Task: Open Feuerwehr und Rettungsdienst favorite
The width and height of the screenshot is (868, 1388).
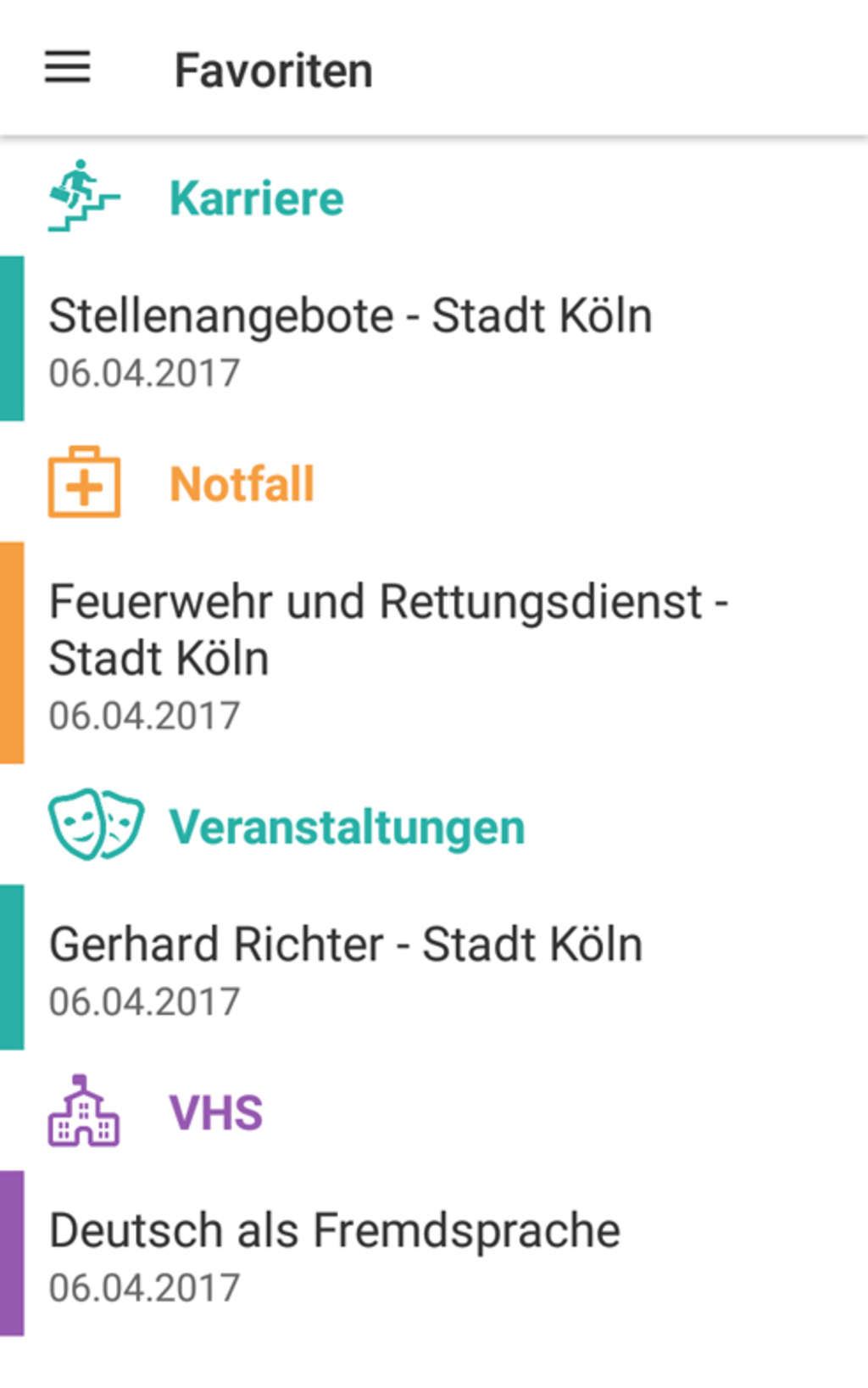Action: pos(388,652)
